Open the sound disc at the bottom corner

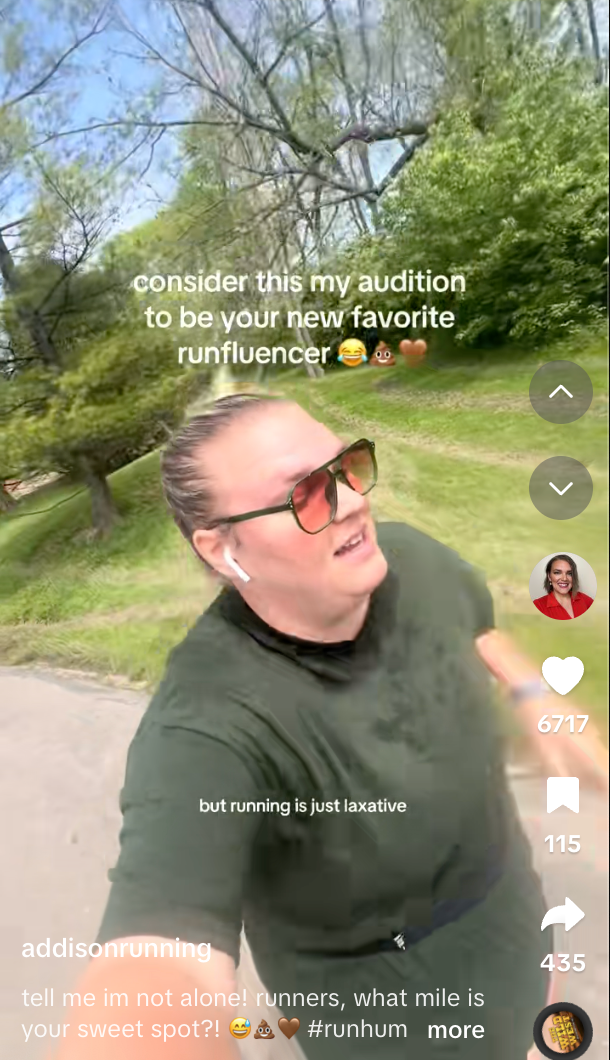[563, 1031]
